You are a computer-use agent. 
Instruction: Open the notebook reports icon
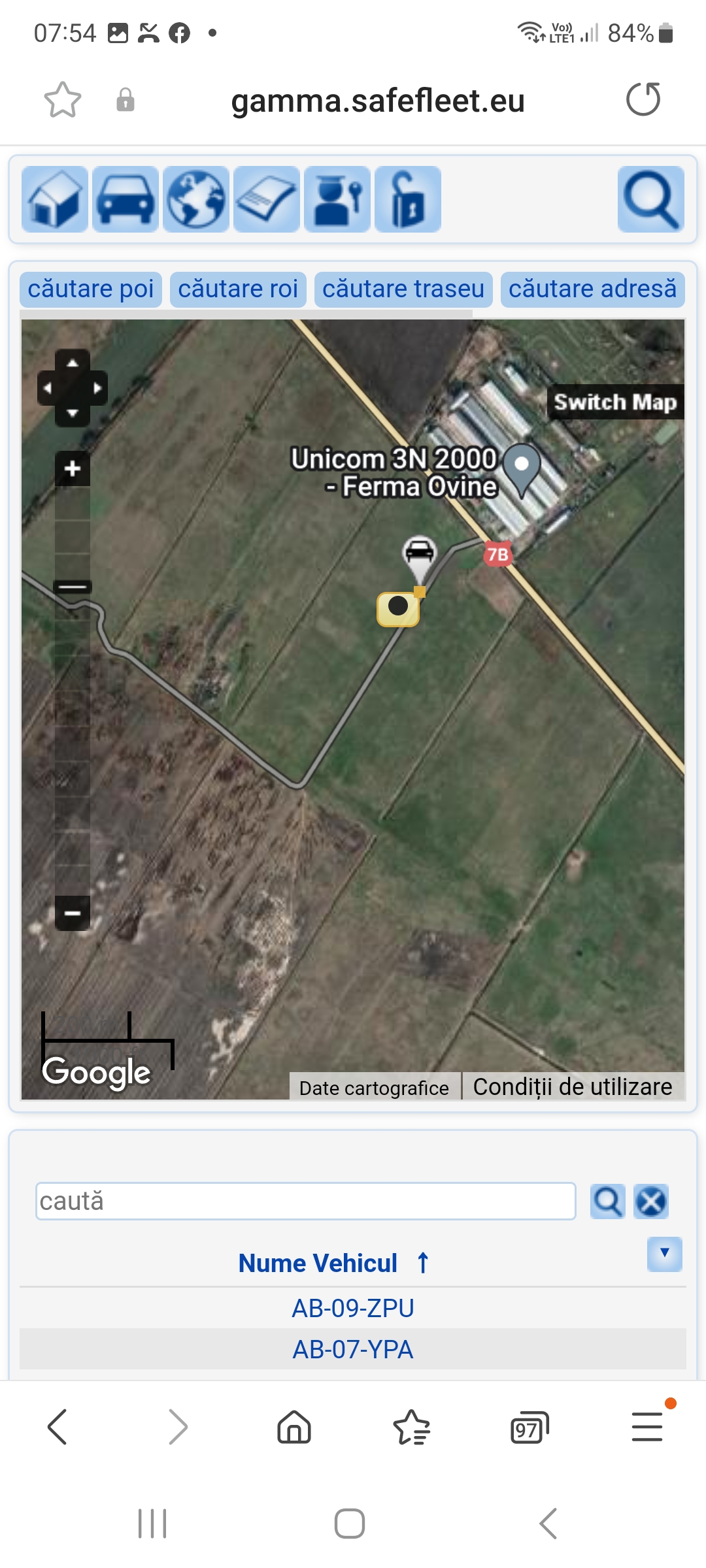click(x=267, y=199)
